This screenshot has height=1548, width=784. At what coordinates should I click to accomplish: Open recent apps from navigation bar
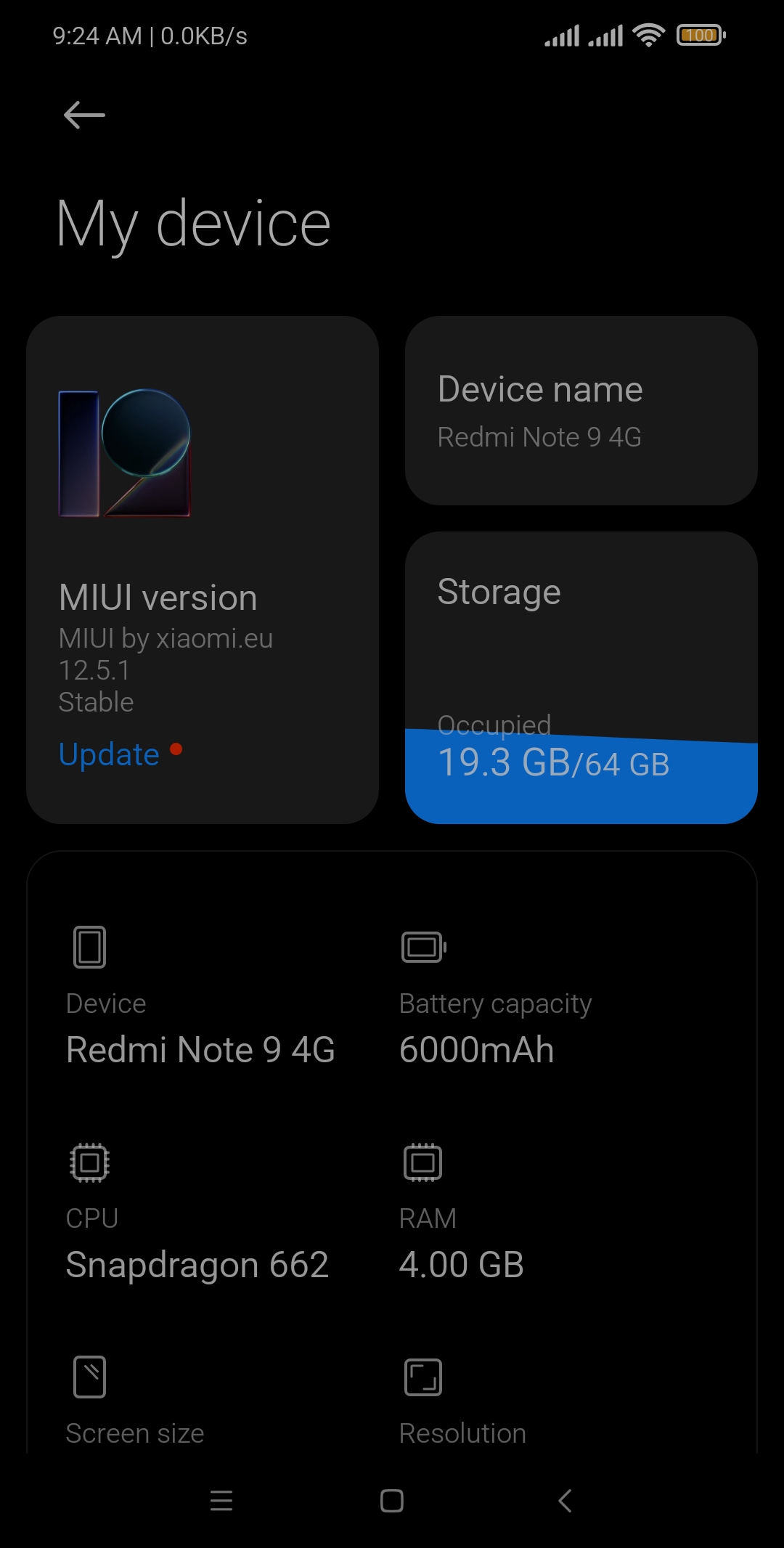221,1501
